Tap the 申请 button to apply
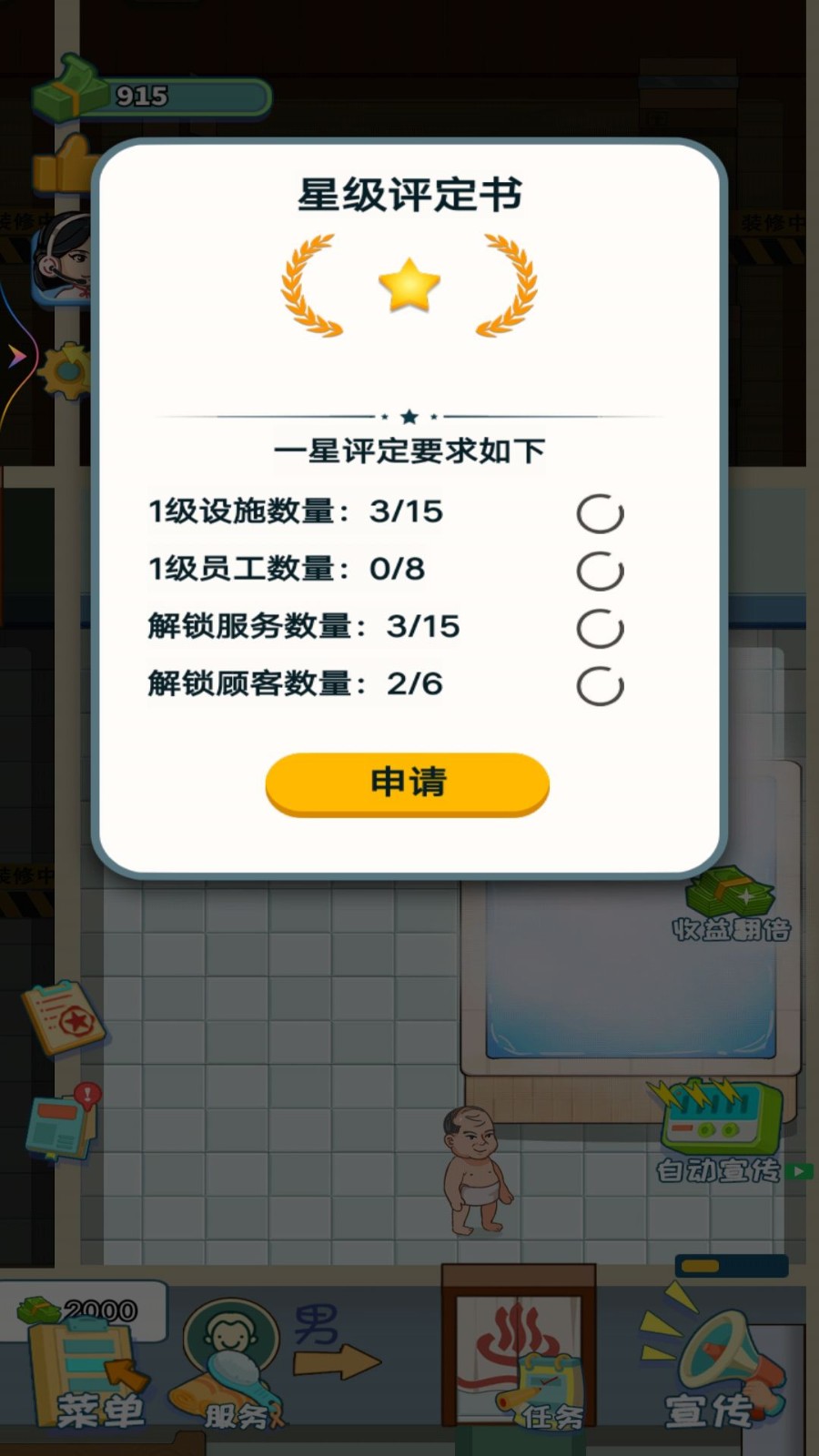This screenshot has height=1456, width=819. point(408,783)
